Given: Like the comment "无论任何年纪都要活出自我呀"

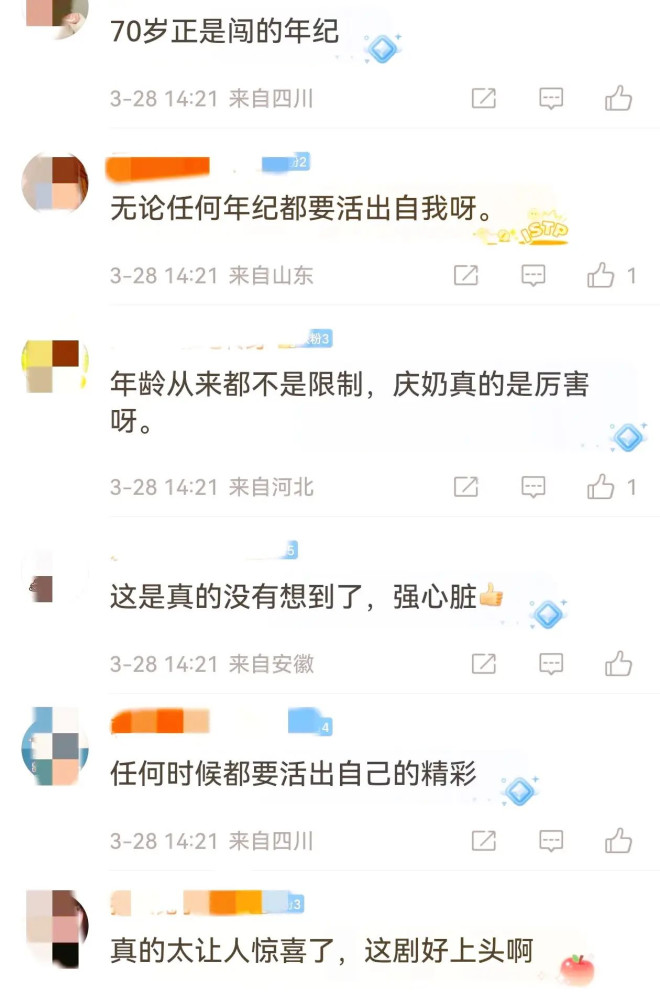Looking at the screenshot, I should [x=601, y=275].
